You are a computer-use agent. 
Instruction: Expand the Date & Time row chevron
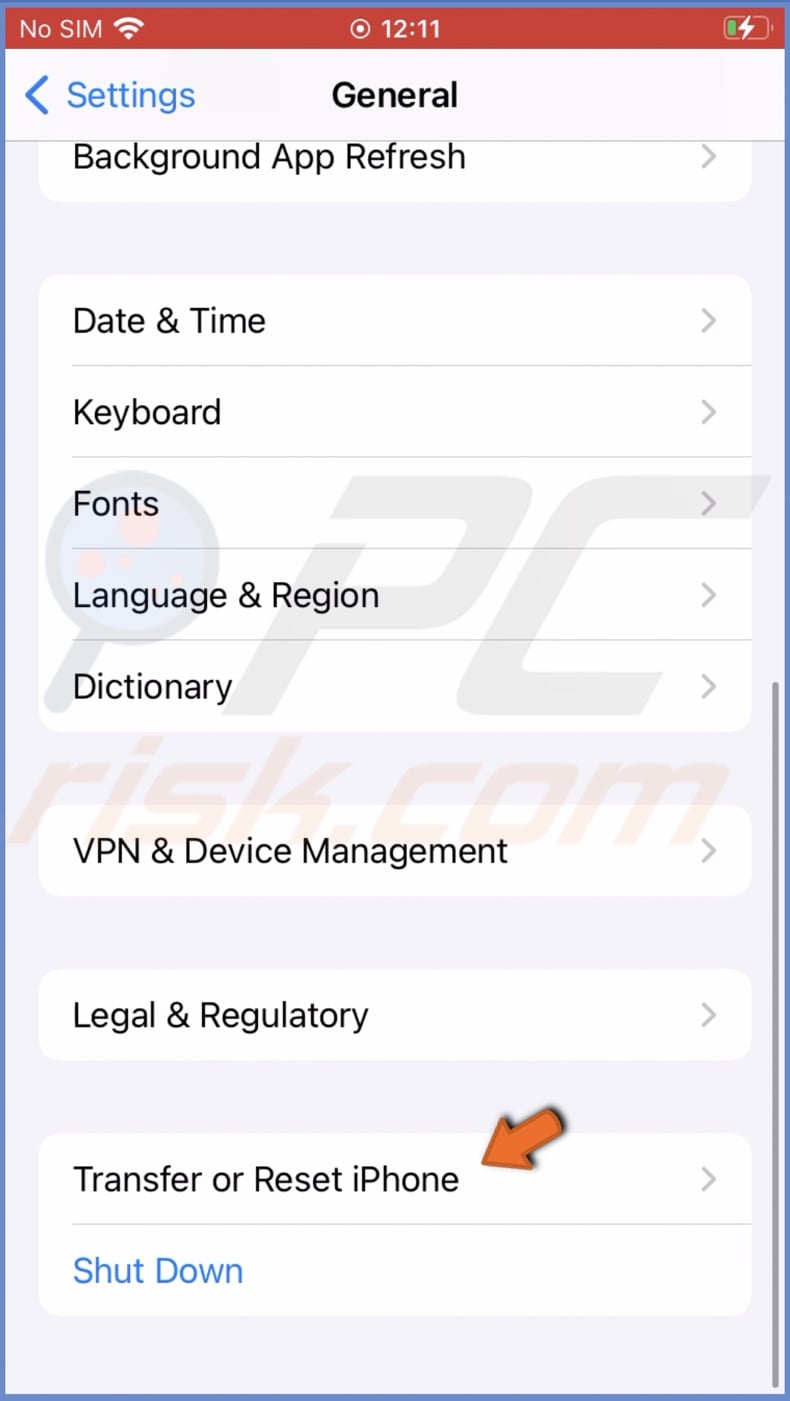coord(709,320)
